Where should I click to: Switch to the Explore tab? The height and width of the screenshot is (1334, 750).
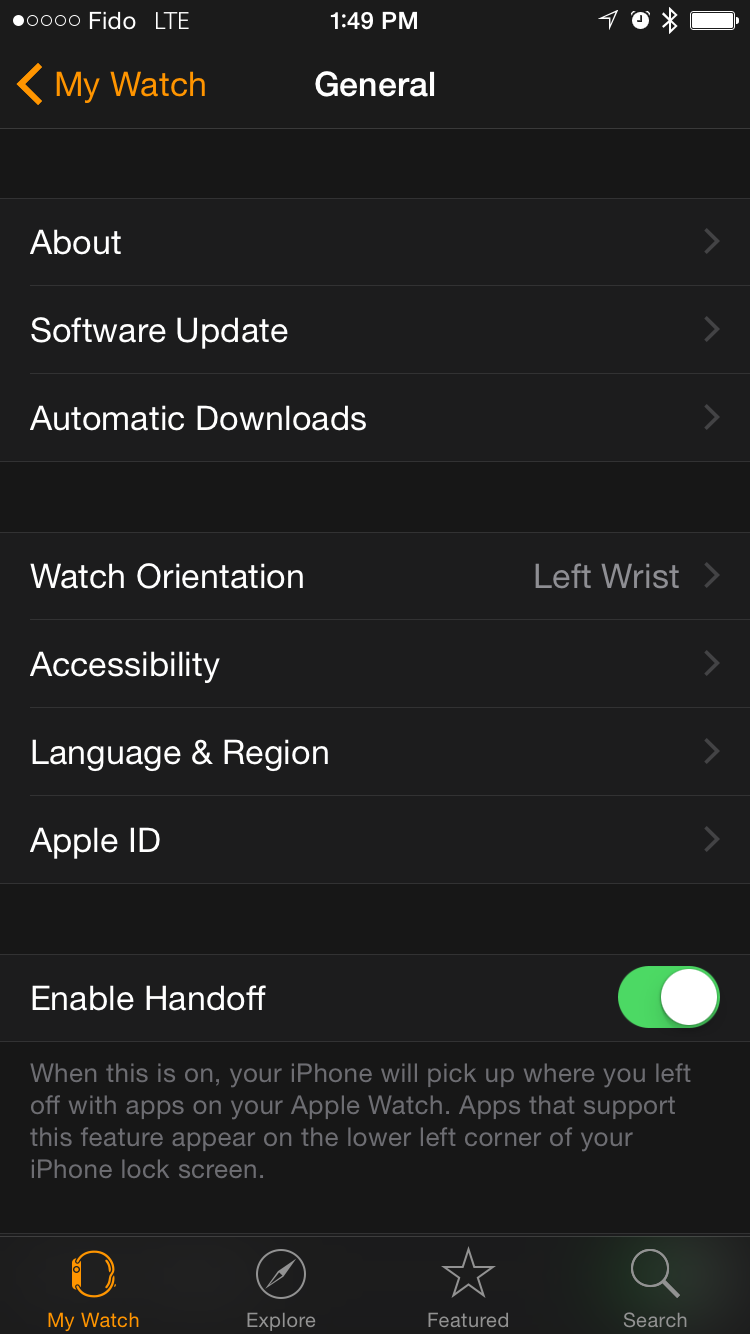pos(281,1288)
